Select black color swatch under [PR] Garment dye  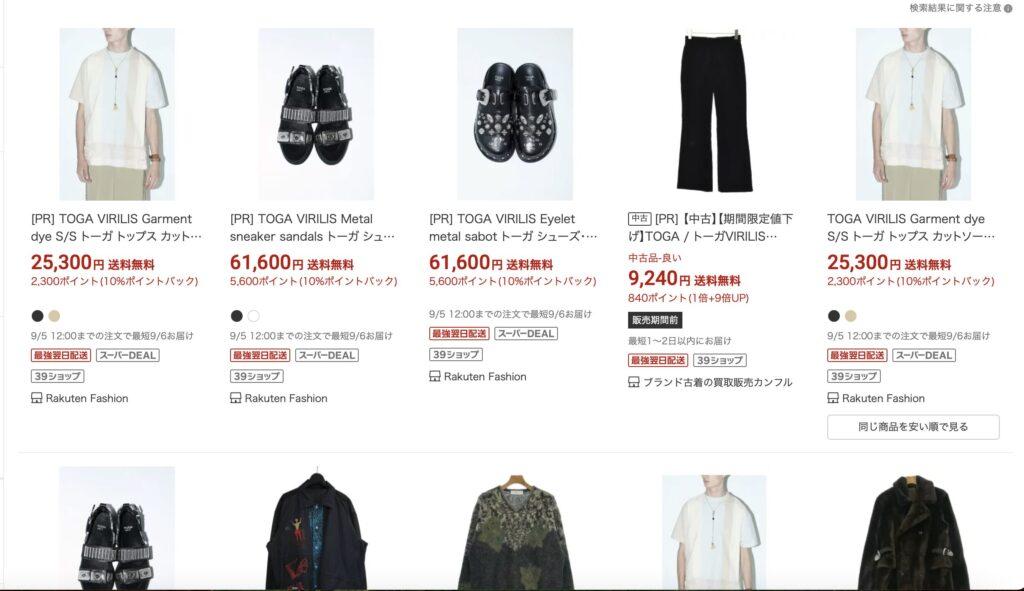pos(37,316)
